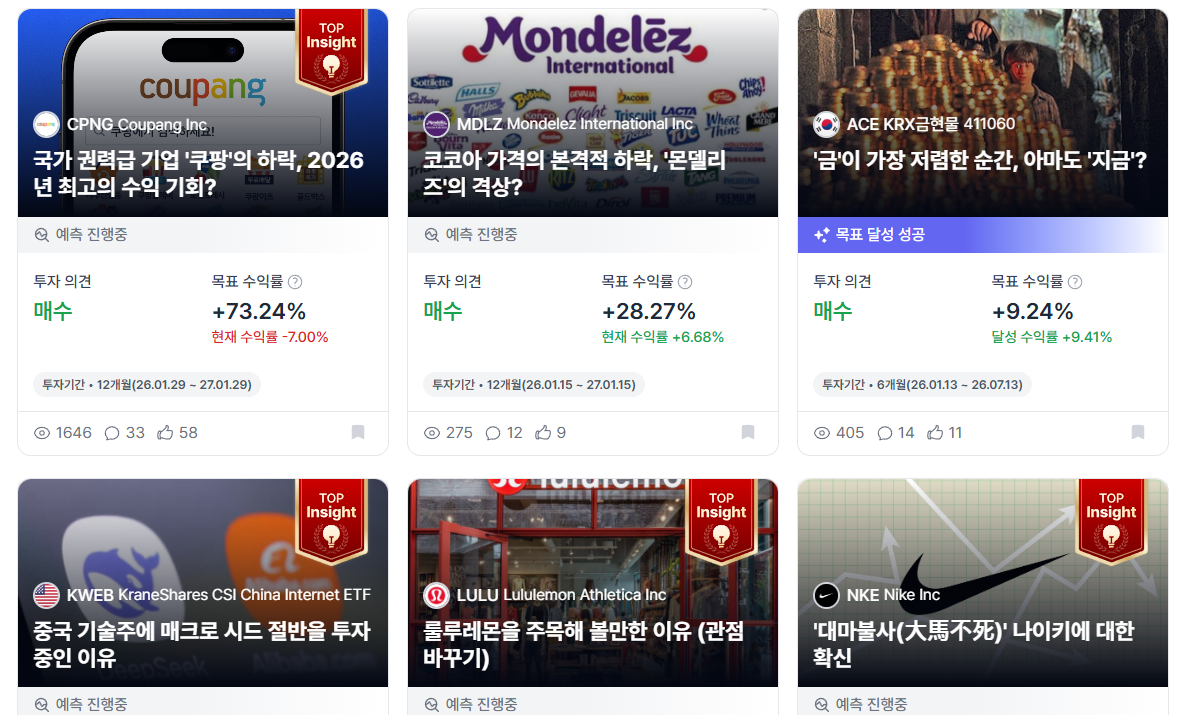Screen dimensions: 1182x715
Task: Bookmark the ACE KRX gold insight
Action: pos(1138,433)
